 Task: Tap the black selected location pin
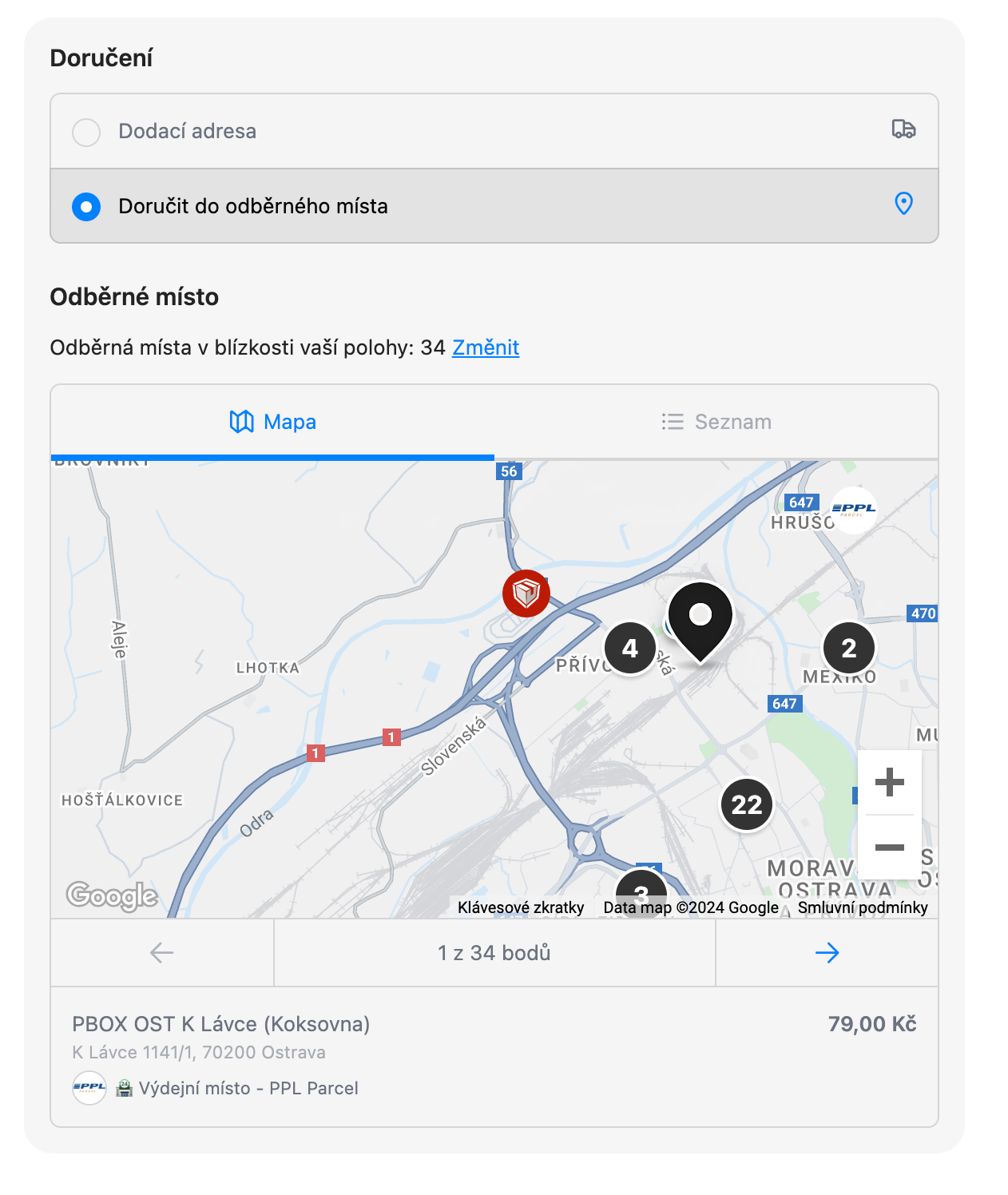700,618
